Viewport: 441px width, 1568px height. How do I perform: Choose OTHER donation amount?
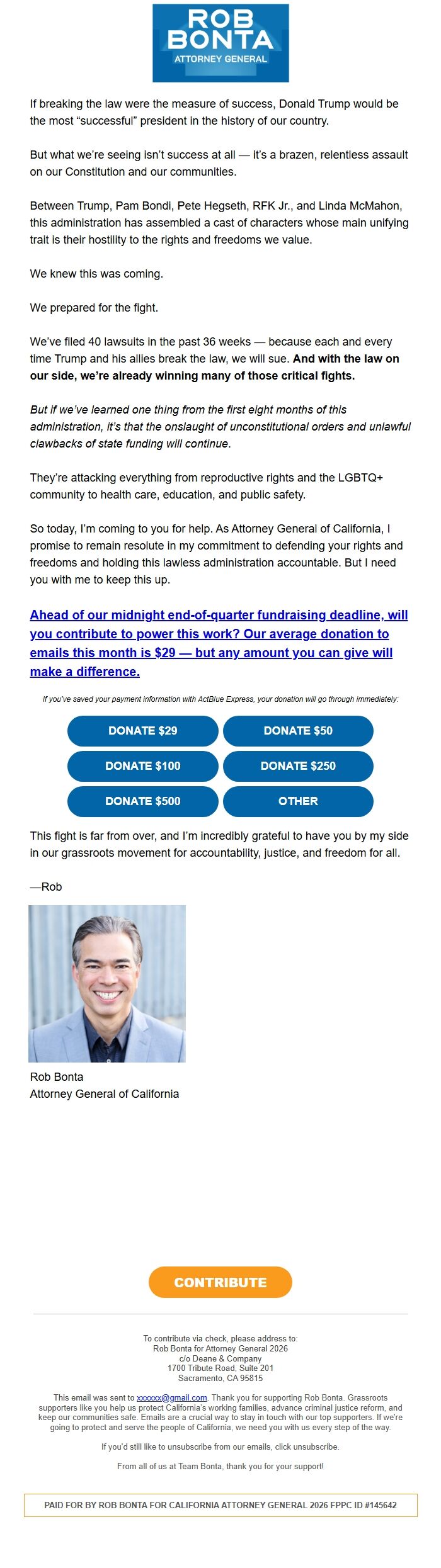298,801
